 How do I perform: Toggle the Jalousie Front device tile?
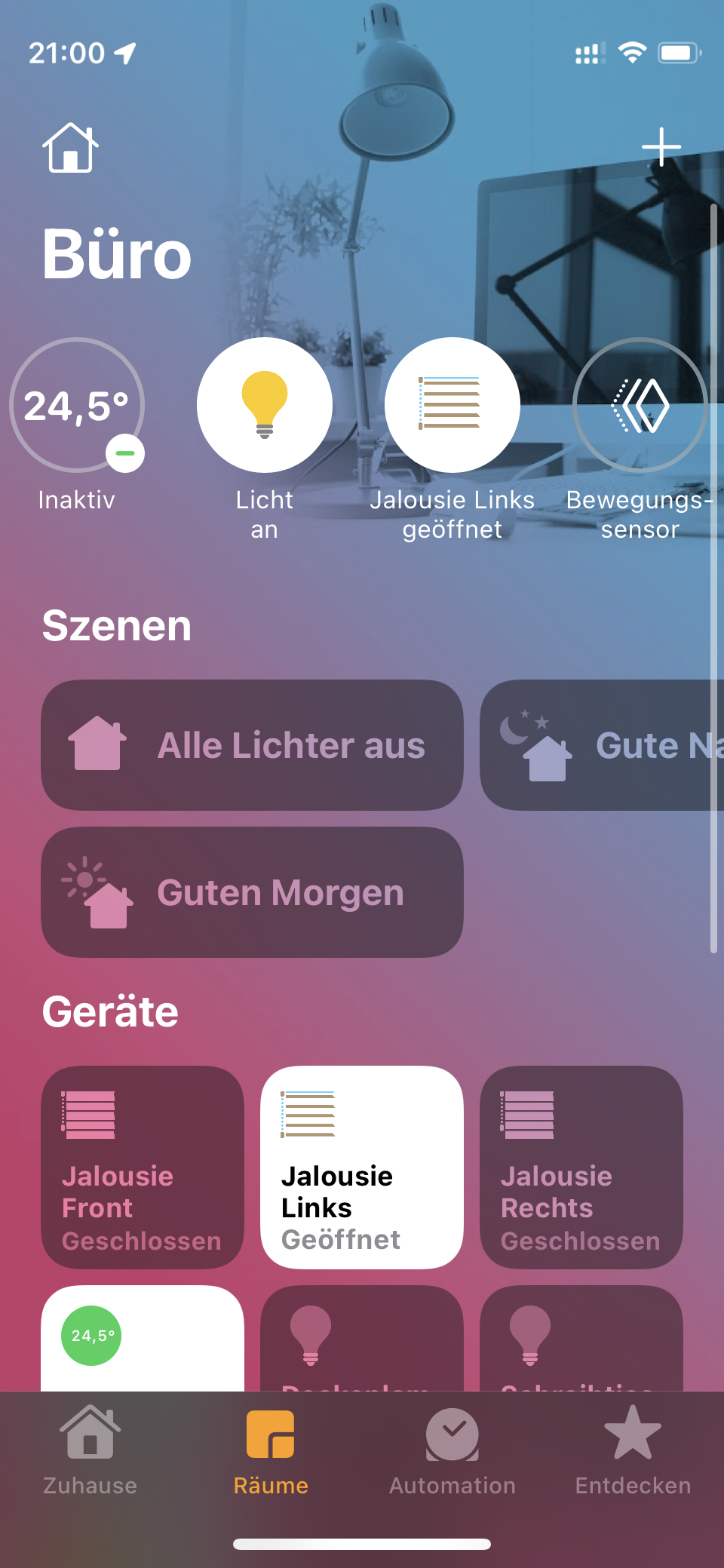point(143,1168)
